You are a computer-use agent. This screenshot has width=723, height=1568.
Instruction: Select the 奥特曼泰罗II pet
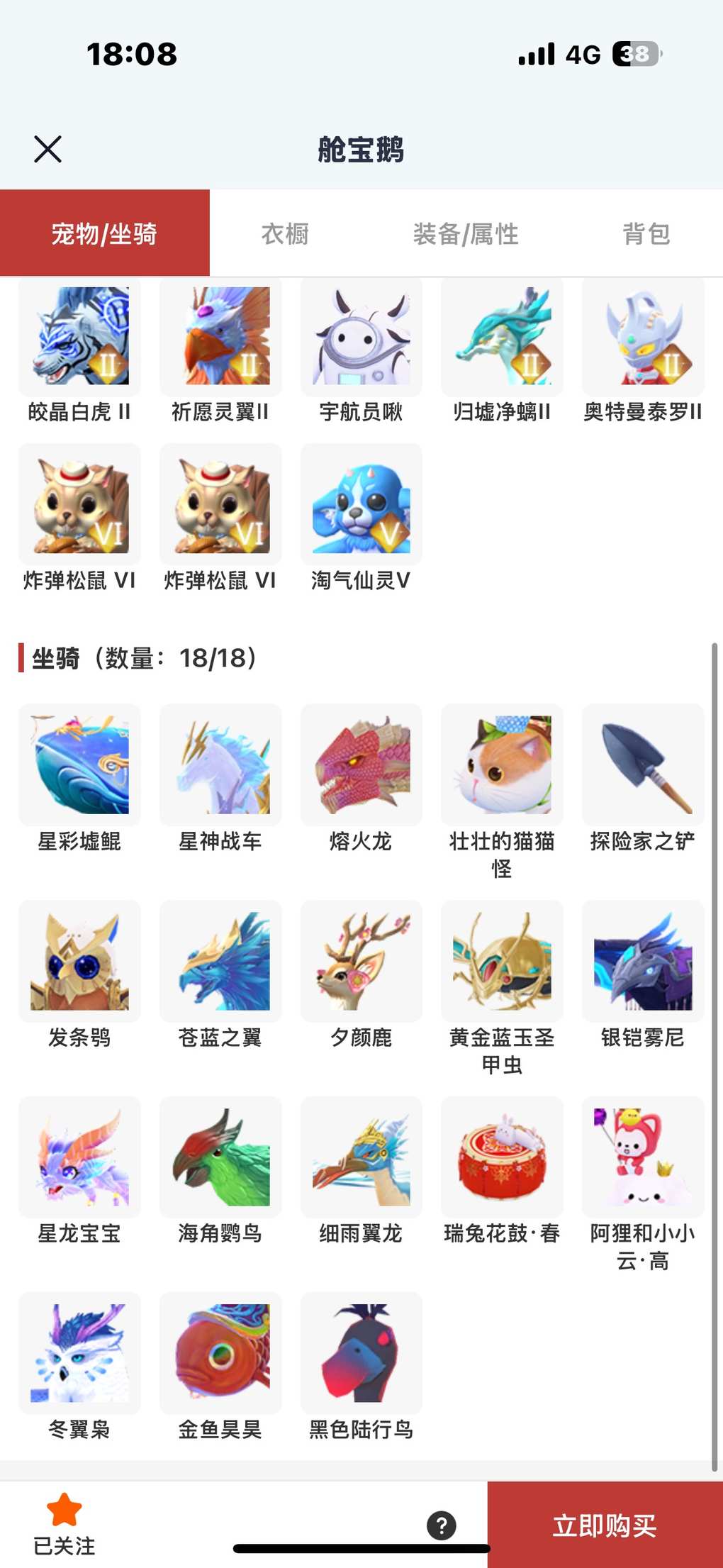(643, 337)
